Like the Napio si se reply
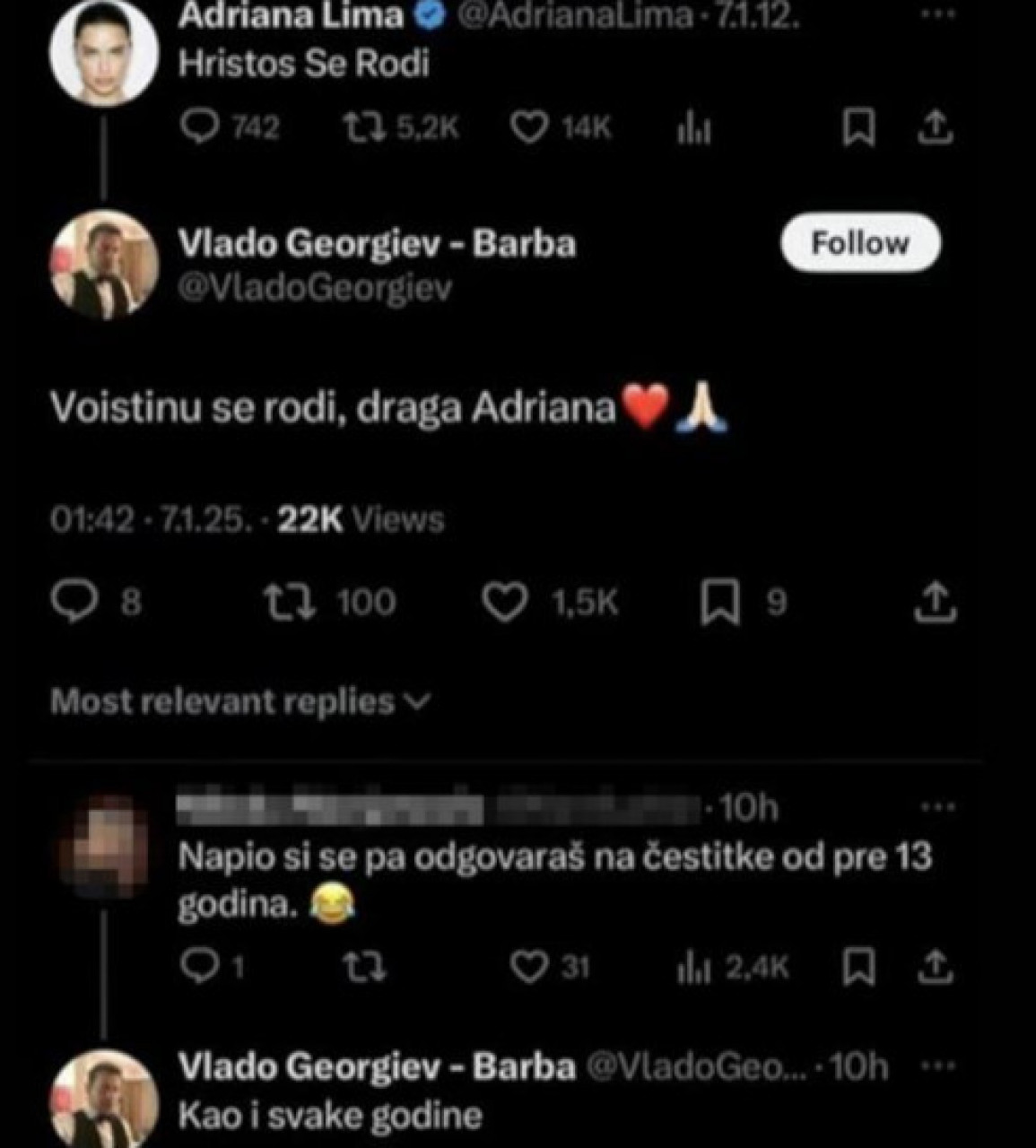This screenshot has width=1036, height=1148. pos(529,967)
